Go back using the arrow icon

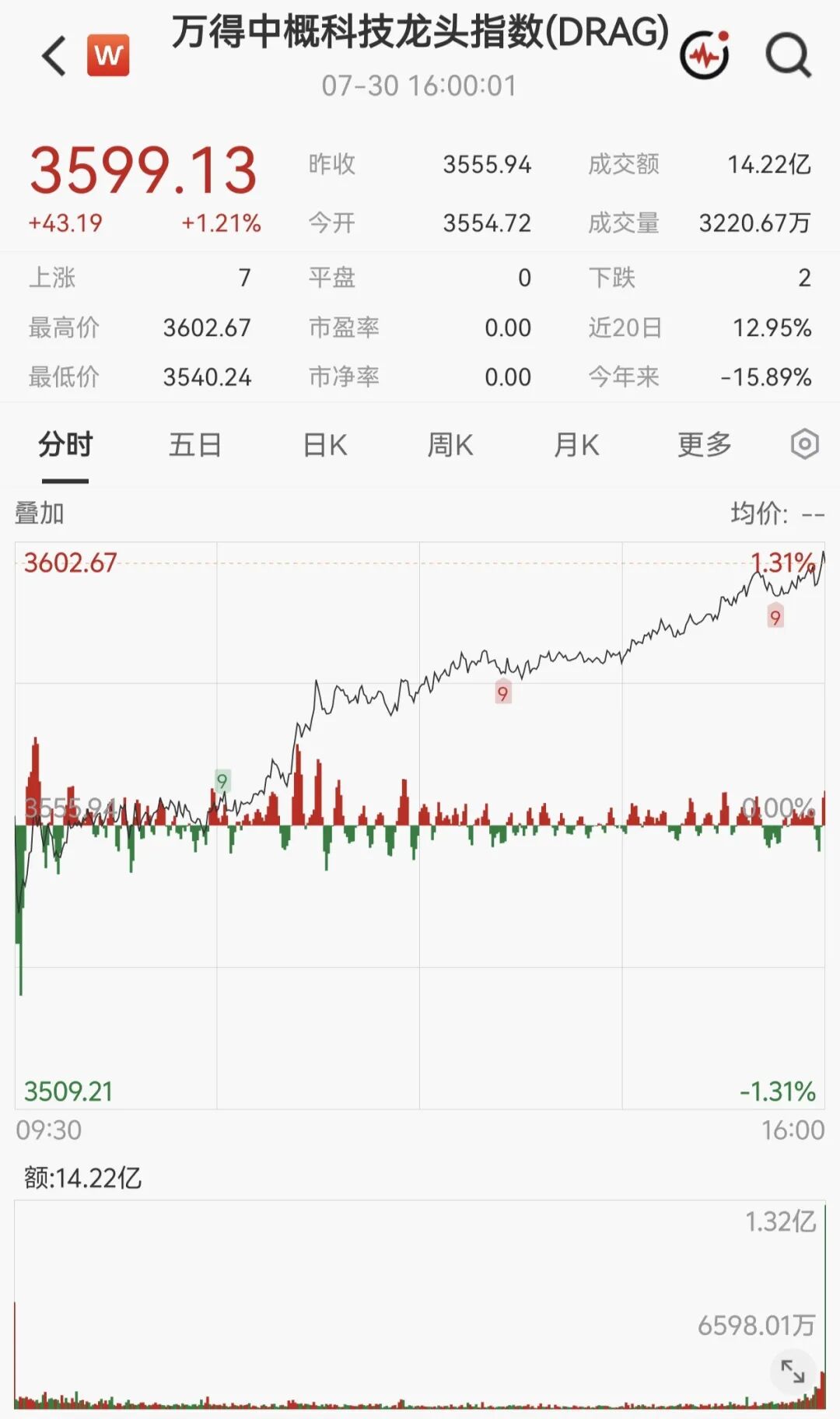click(x=54, y=56)
